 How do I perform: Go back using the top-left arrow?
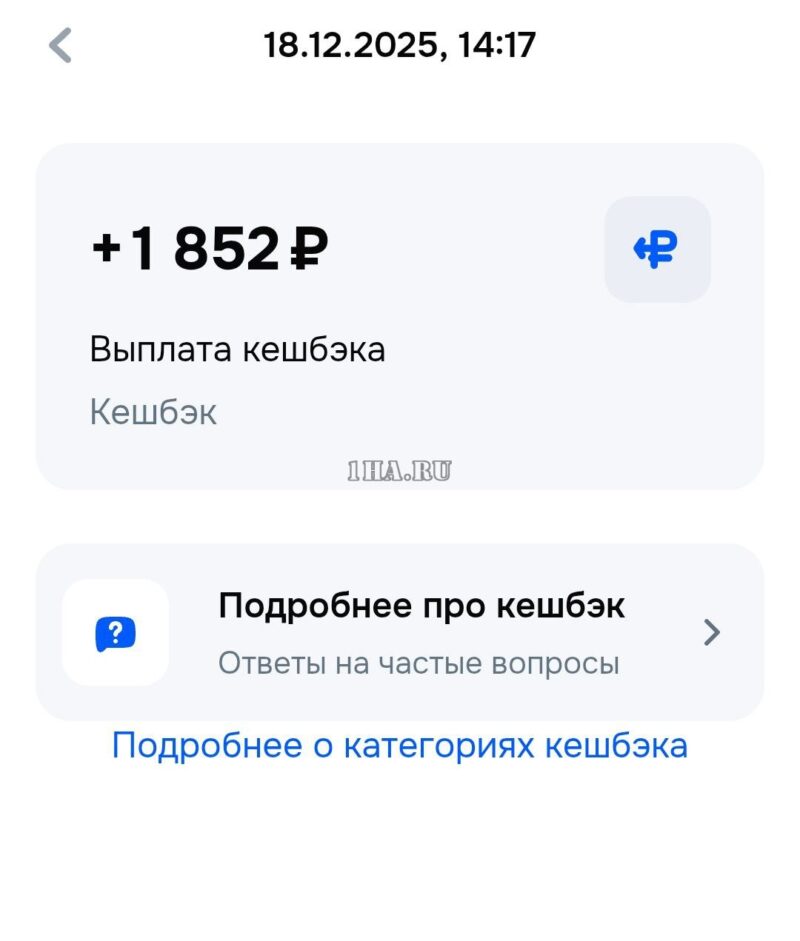pos(61,45)
